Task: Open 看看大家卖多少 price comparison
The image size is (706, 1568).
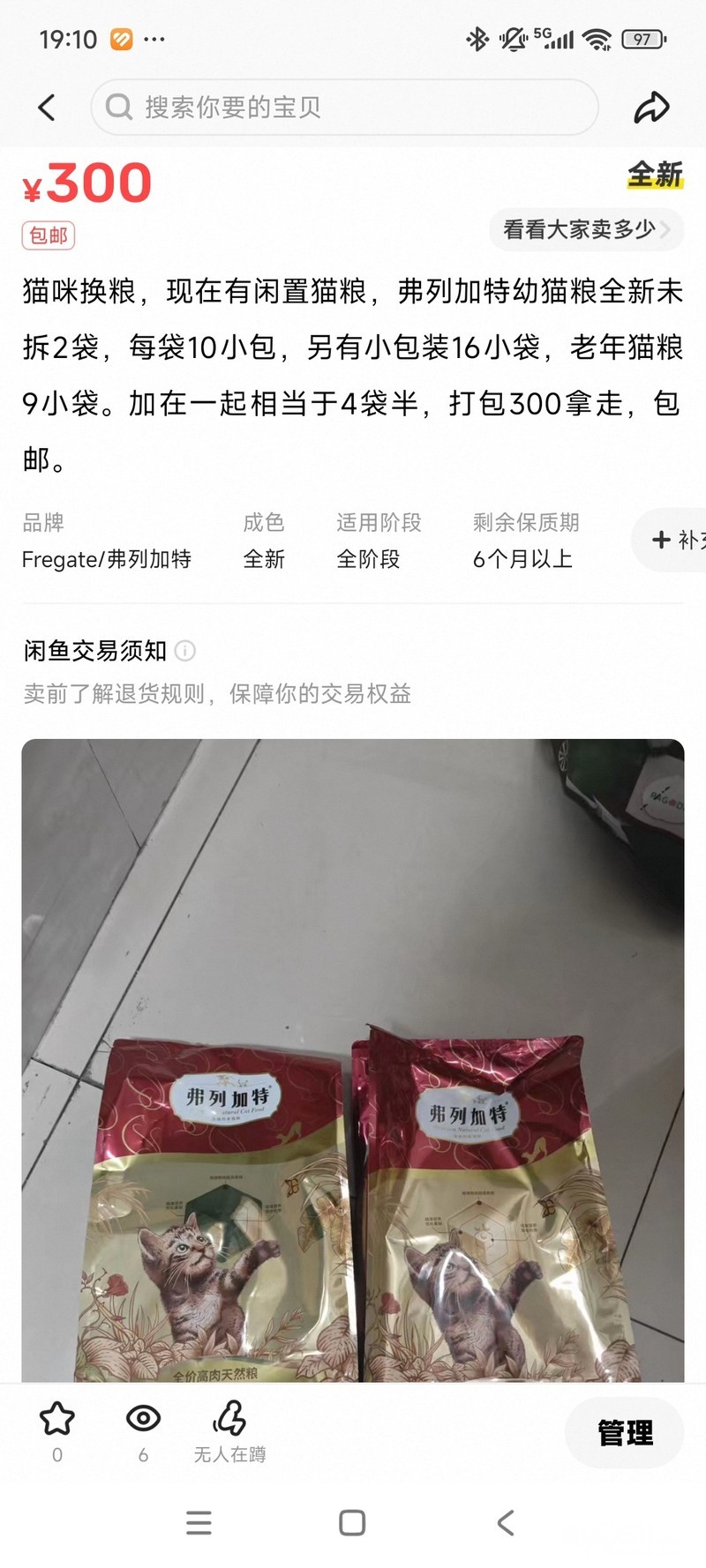Action: pyautogui.click(x=586, y=230)
